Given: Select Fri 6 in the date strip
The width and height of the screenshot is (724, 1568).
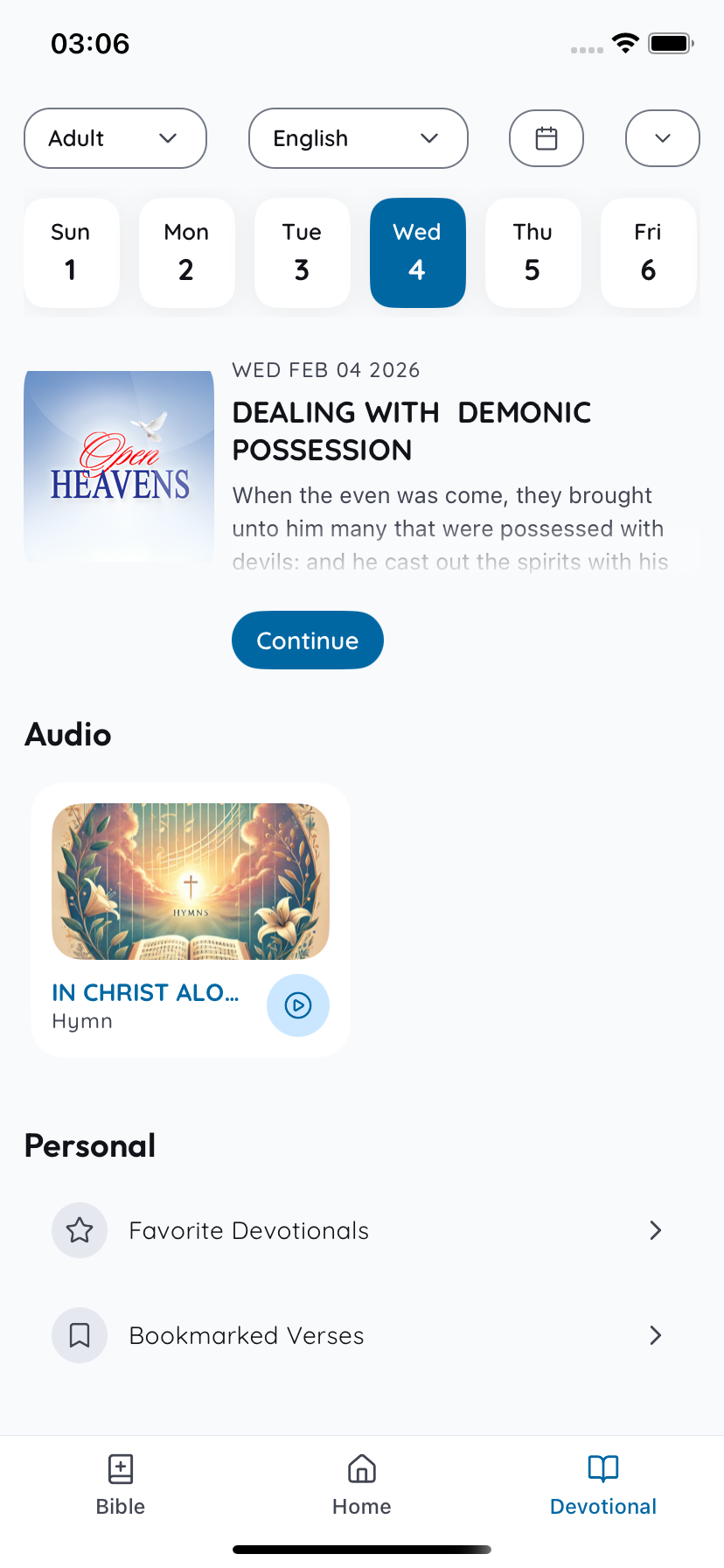Looking at the screenshot, I should click(648, 253).
